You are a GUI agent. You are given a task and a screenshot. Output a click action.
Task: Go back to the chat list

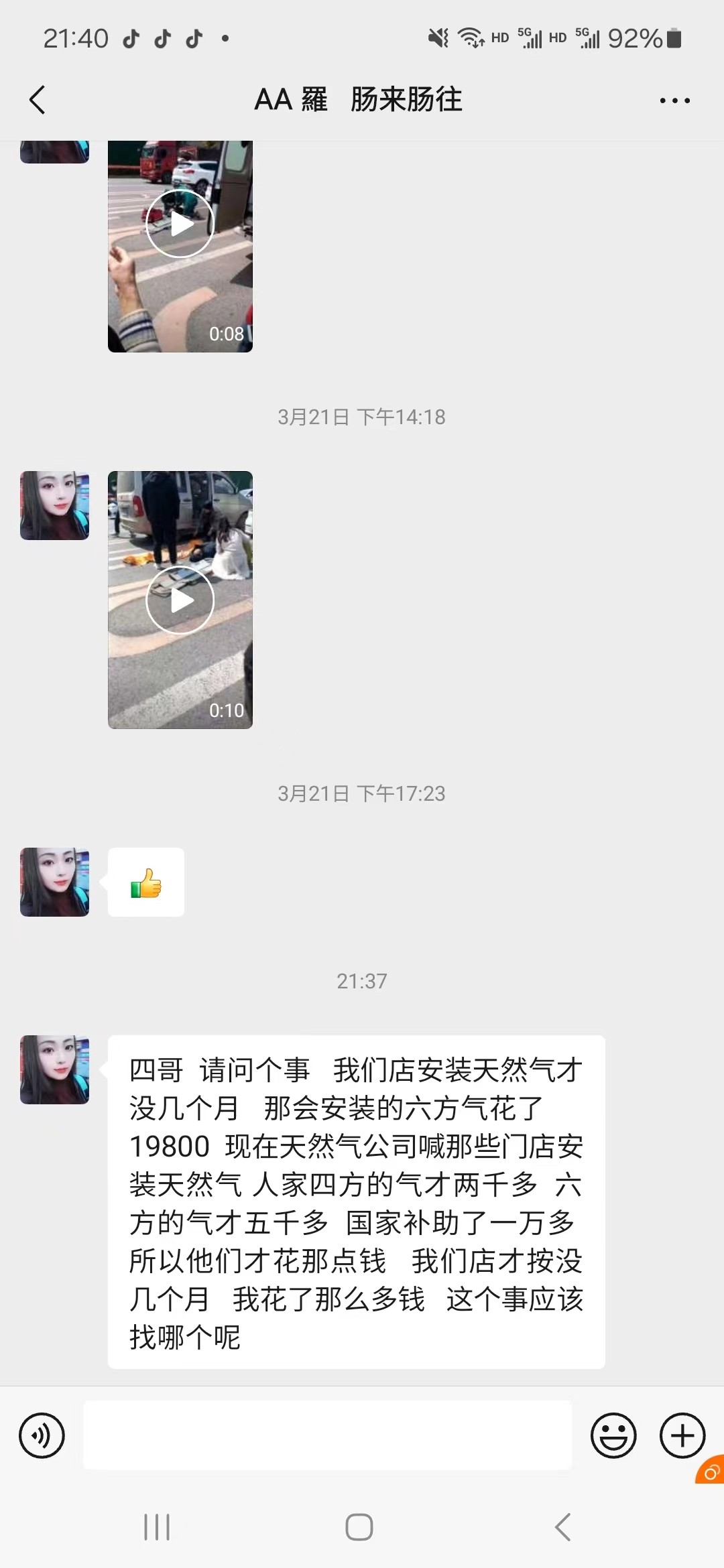[x=38, y=101]
